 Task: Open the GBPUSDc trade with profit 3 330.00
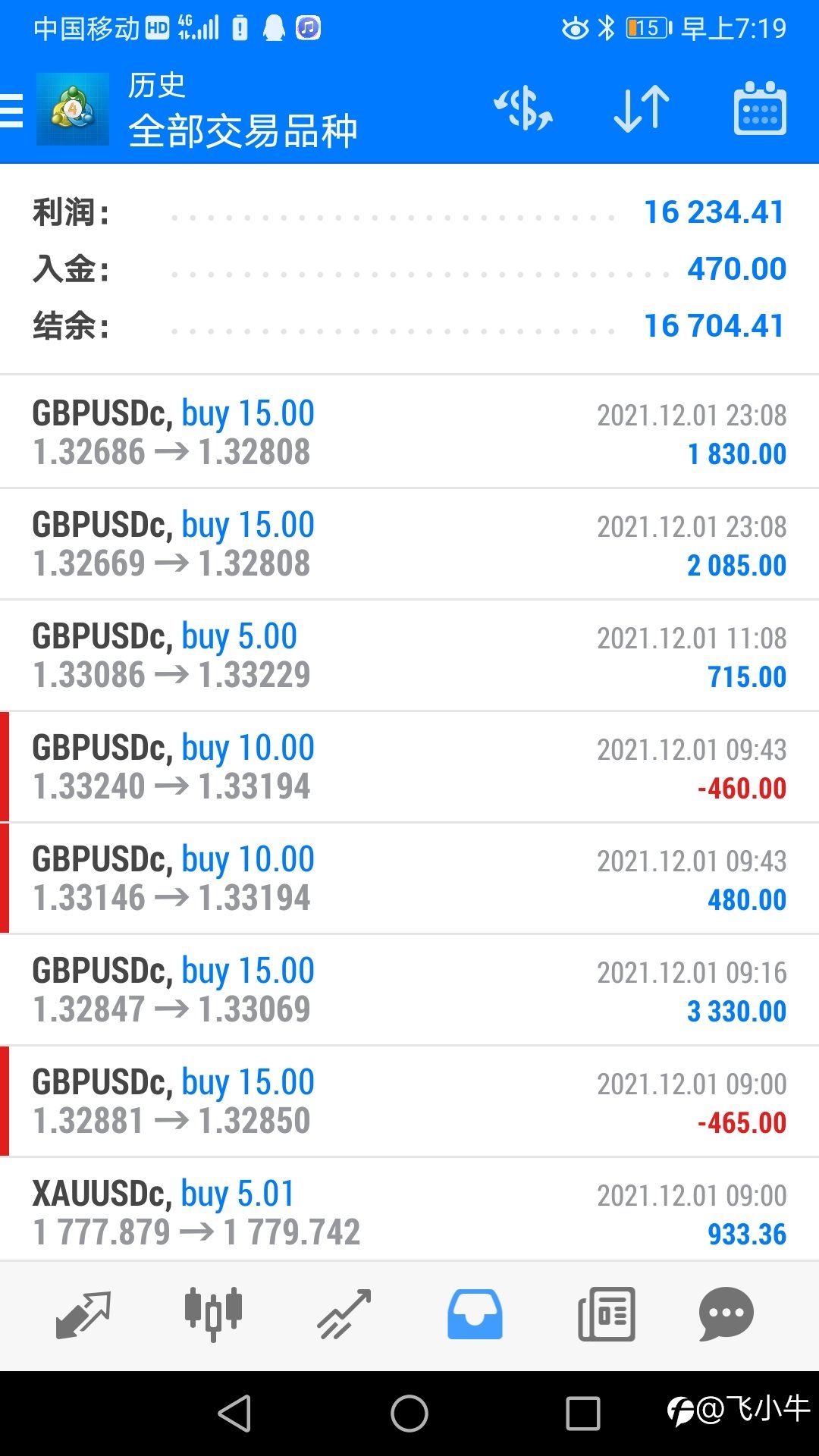(409, 990)
